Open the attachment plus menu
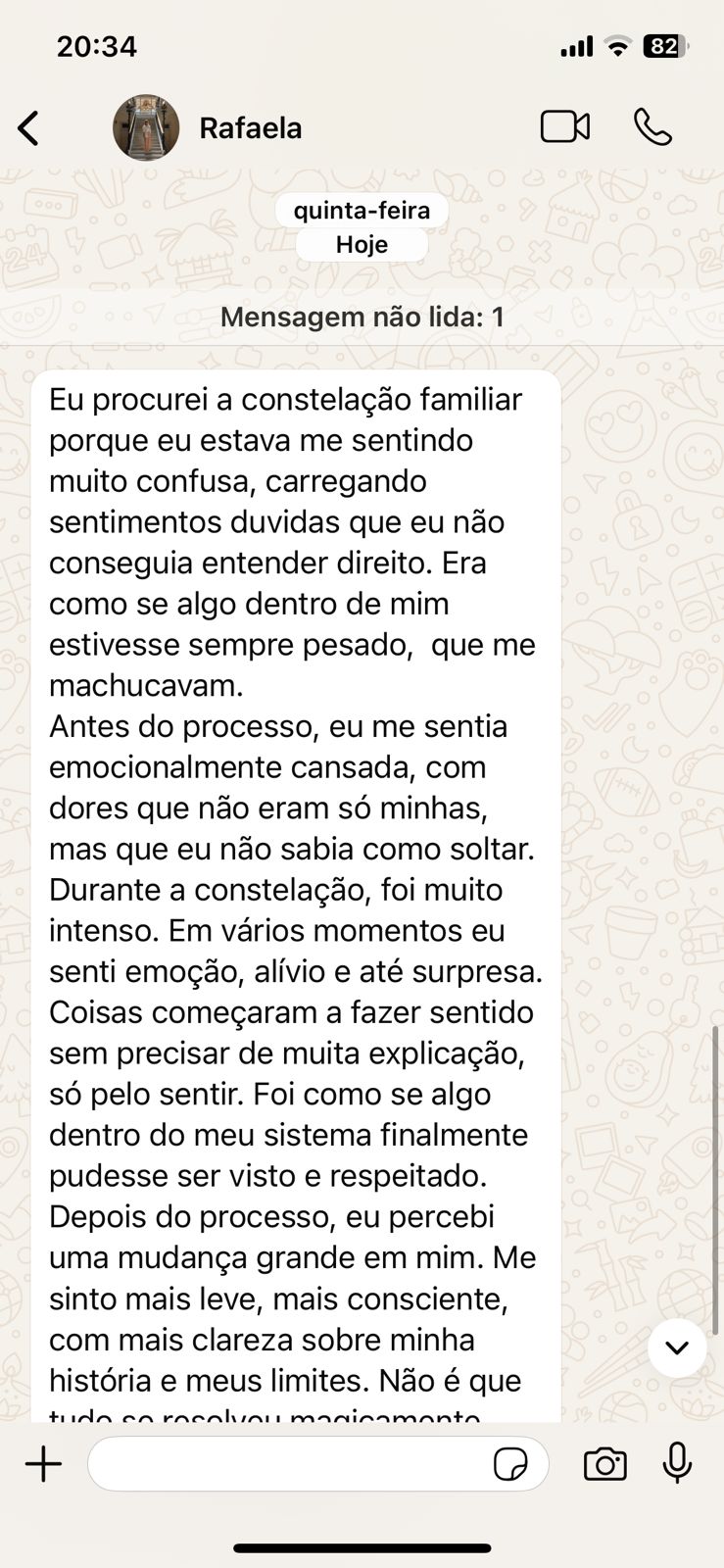The image size is (724, 1568). (43, 1464)
